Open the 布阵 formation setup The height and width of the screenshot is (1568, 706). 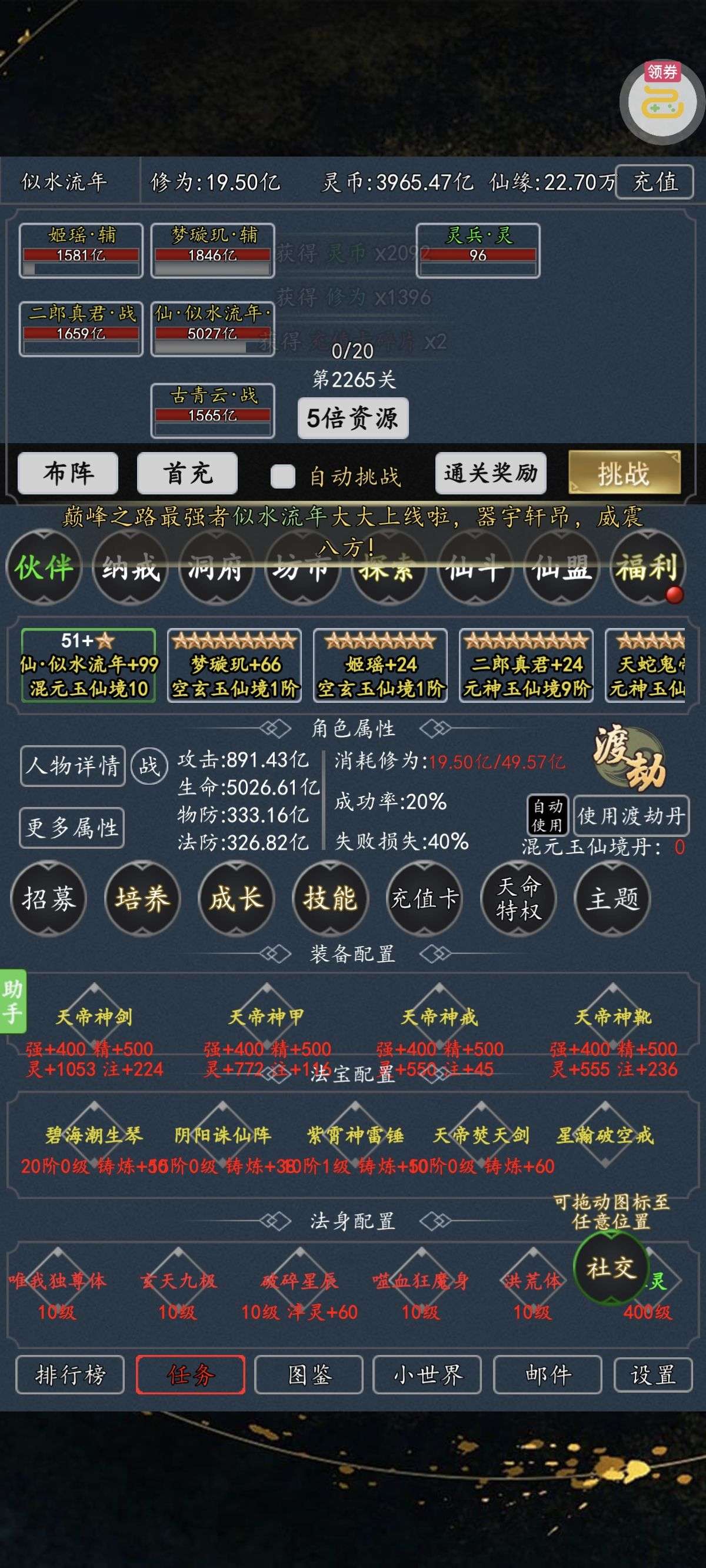68,473
